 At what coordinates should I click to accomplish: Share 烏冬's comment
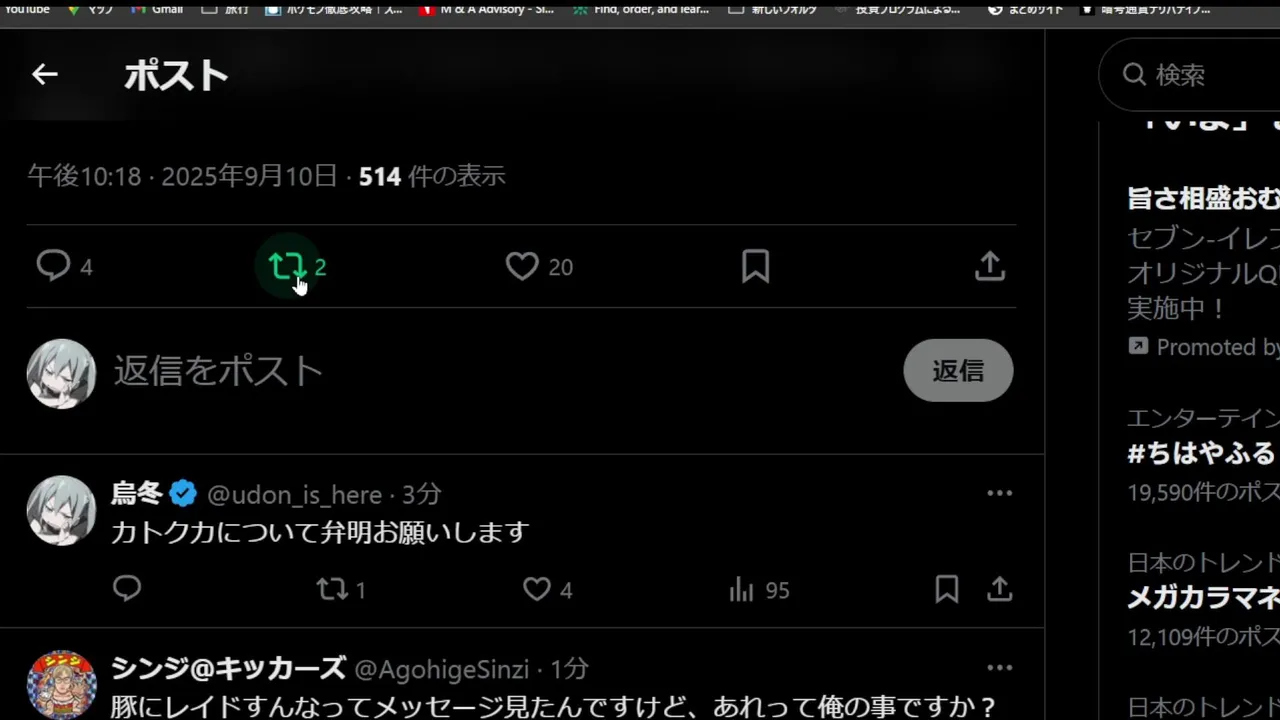point(999,589)
